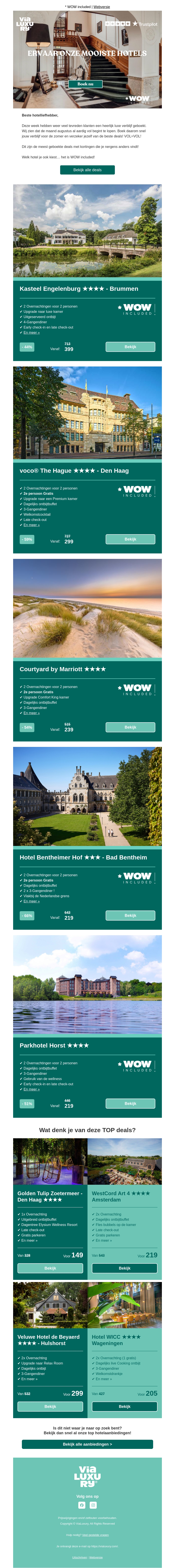The height and width of the screenshot is (1568, 175).
Task: Open the voco The Hague hotel photo
Action: point(87,413)
